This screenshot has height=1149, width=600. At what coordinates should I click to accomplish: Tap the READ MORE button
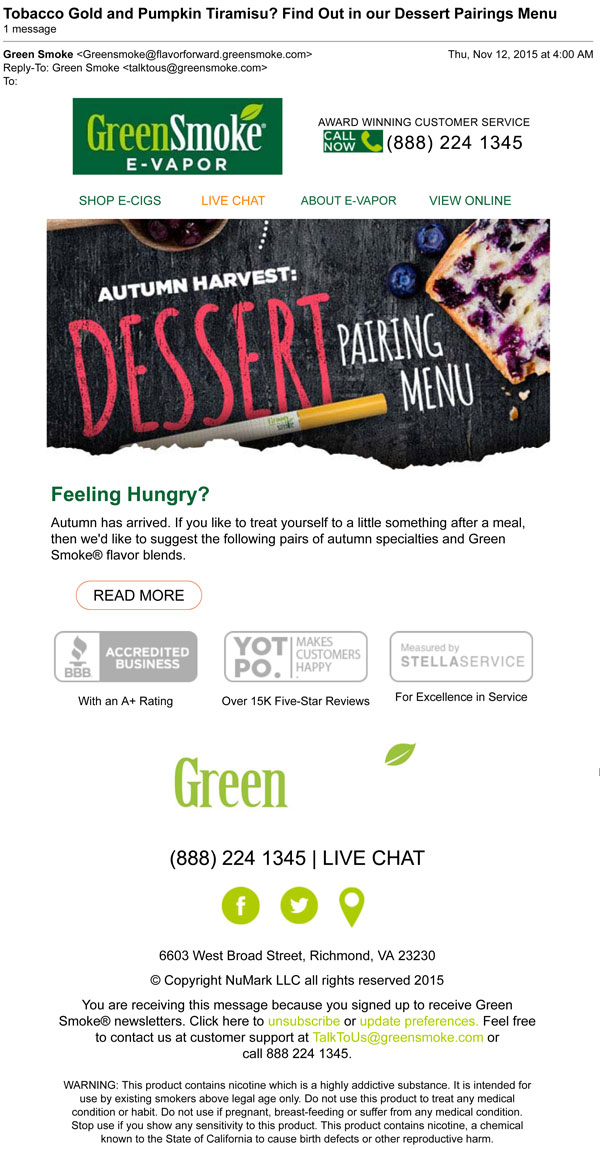coord(139,596)
